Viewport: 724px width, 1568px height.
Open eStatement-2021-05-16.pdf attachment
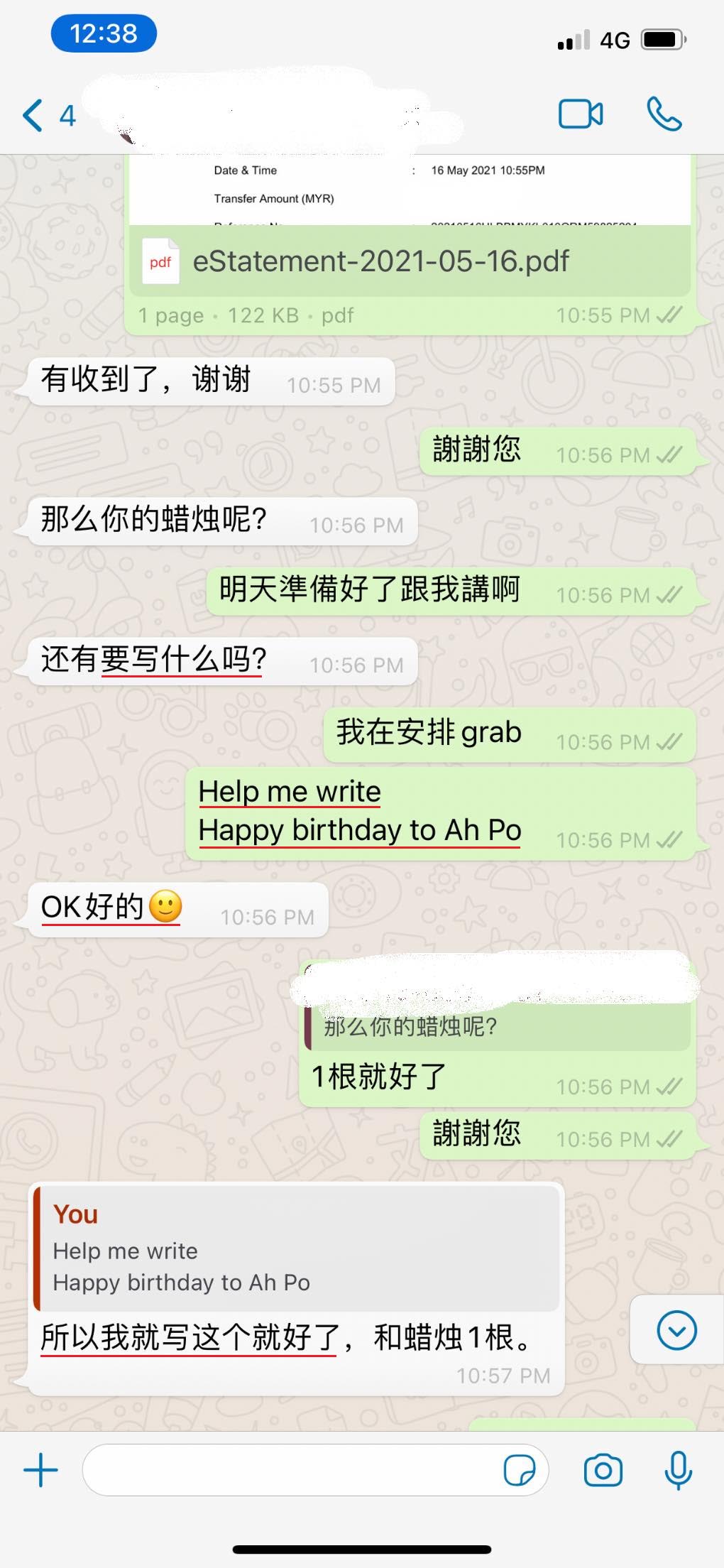(380, 261)
